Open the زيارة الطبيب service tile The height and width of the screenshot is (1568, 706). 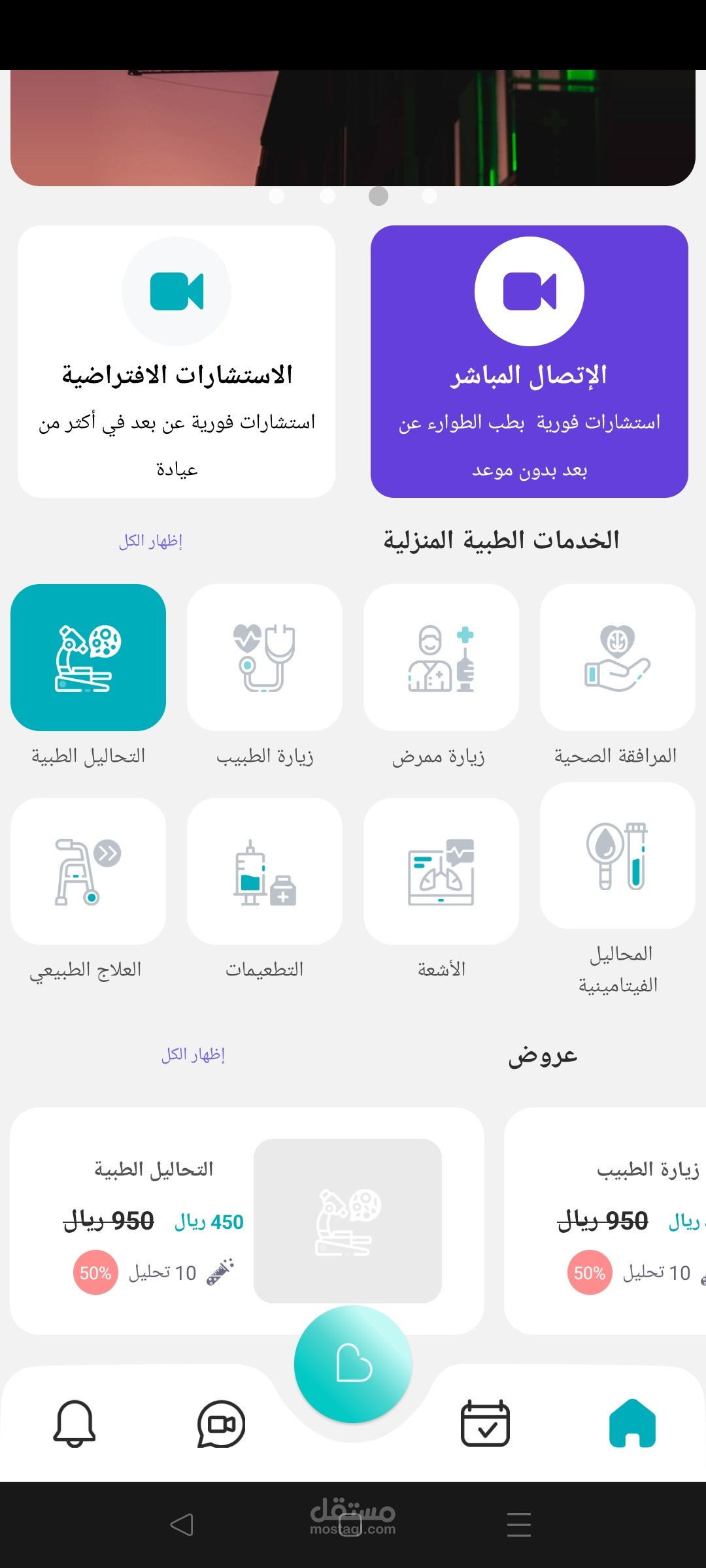point(264,657)
